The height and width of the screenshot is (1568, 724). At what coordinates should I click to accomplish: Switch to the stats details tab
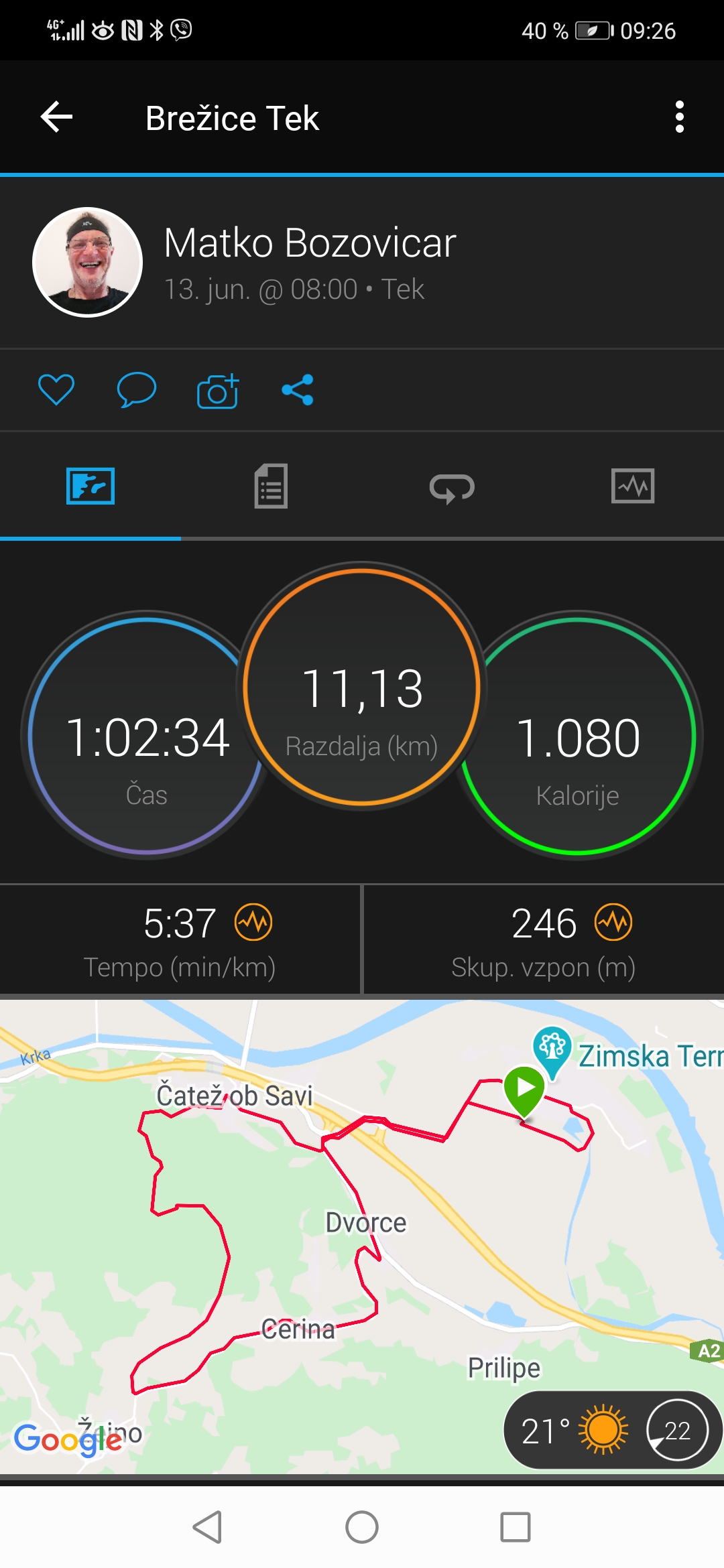point(271,486)
